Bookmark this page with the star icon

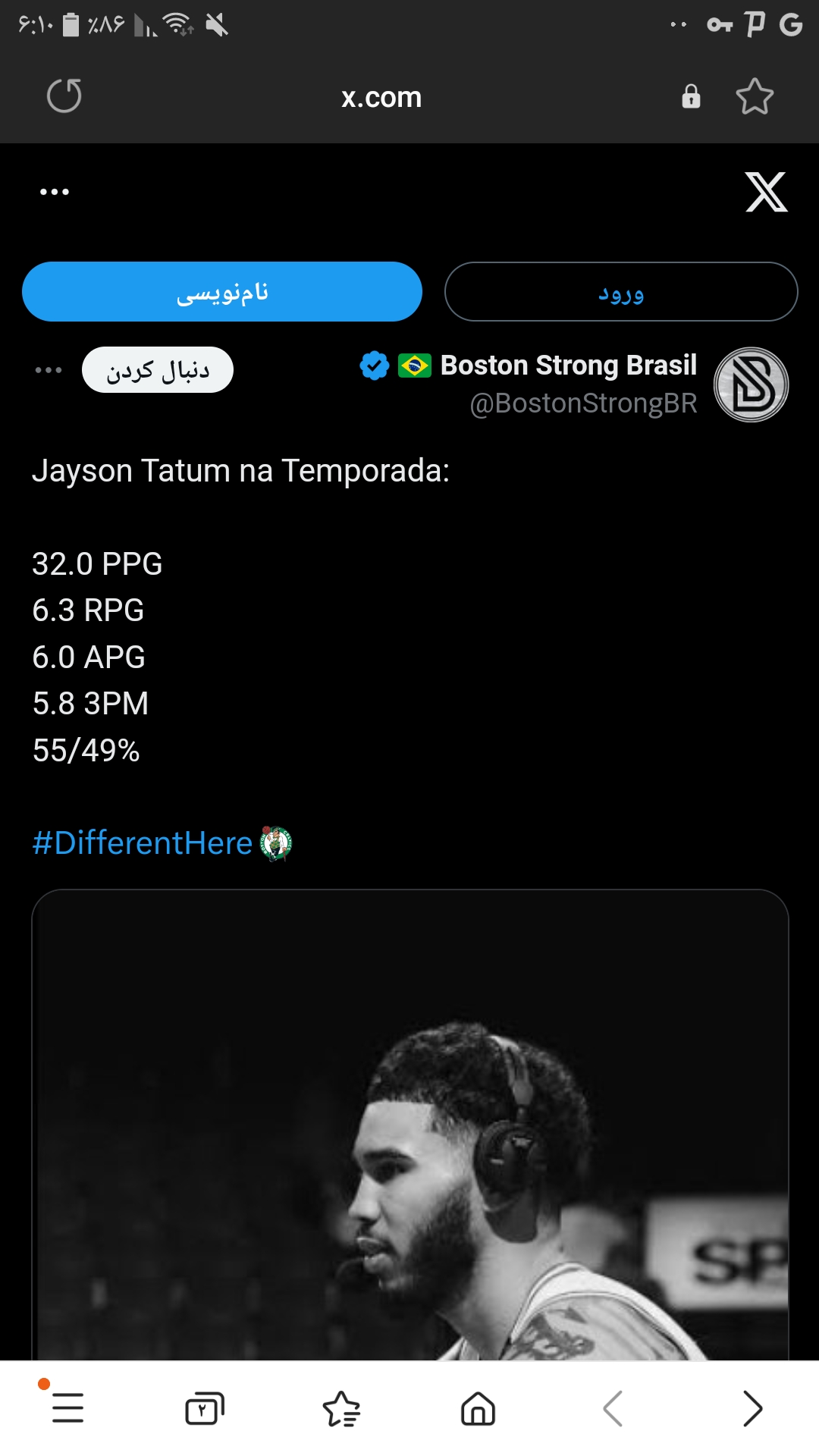(755, 96)
